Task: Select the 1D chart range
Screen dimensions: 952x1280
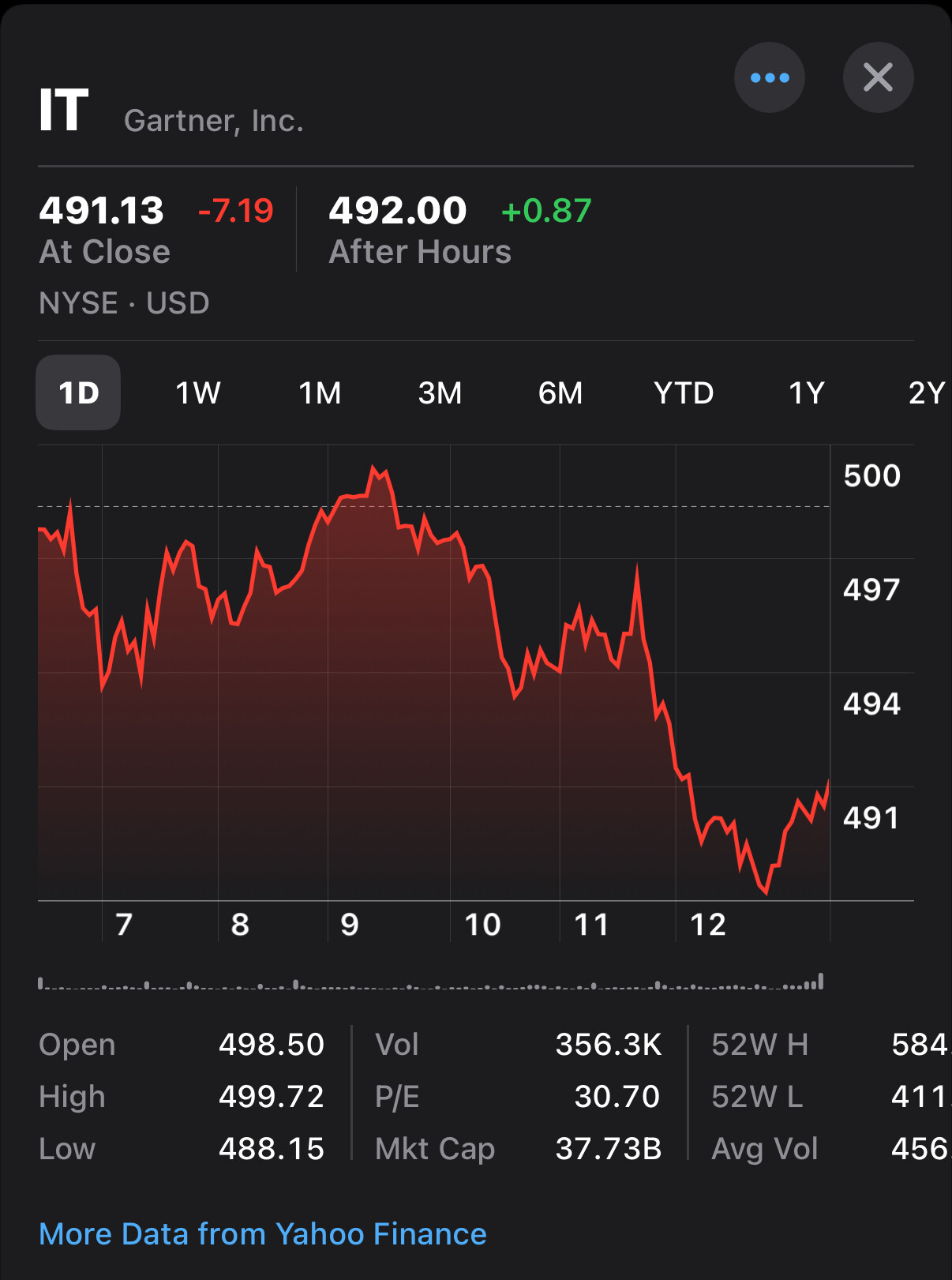Action: pyautogui.click(x=78, y=392)
